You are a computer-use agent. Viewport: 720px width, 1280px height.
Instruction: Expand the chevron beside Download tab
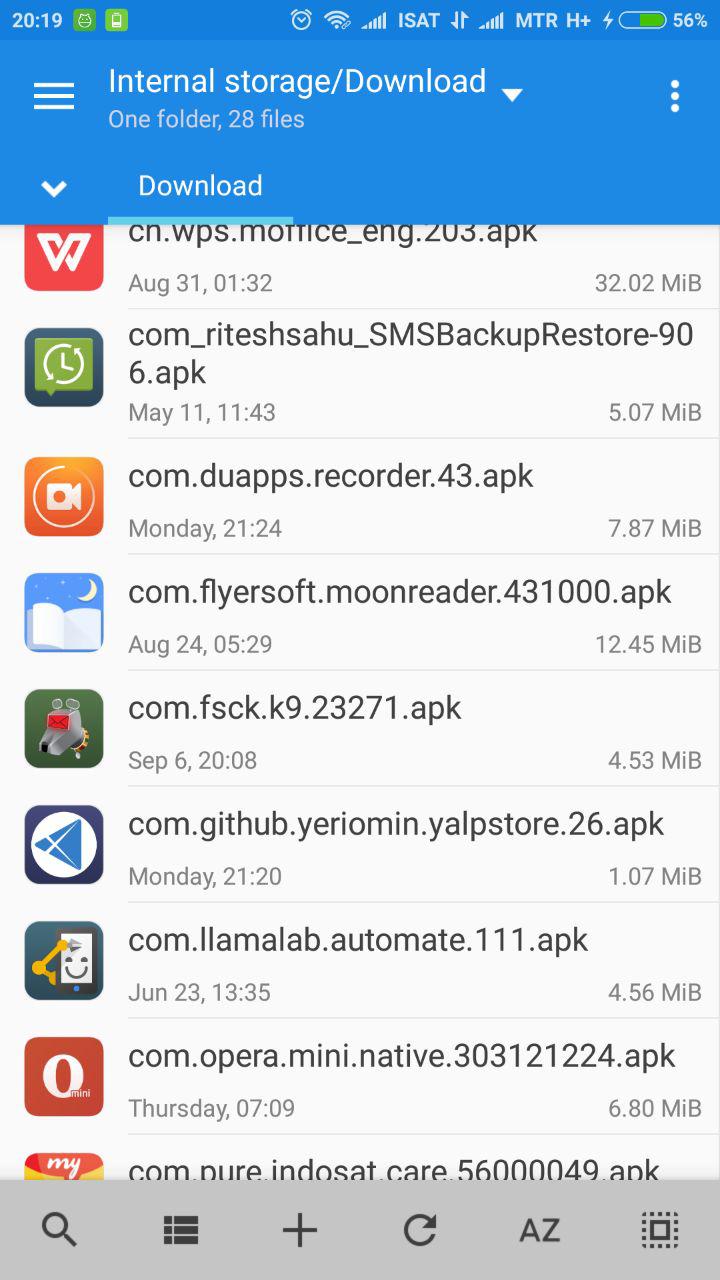(x=54, y=188)
